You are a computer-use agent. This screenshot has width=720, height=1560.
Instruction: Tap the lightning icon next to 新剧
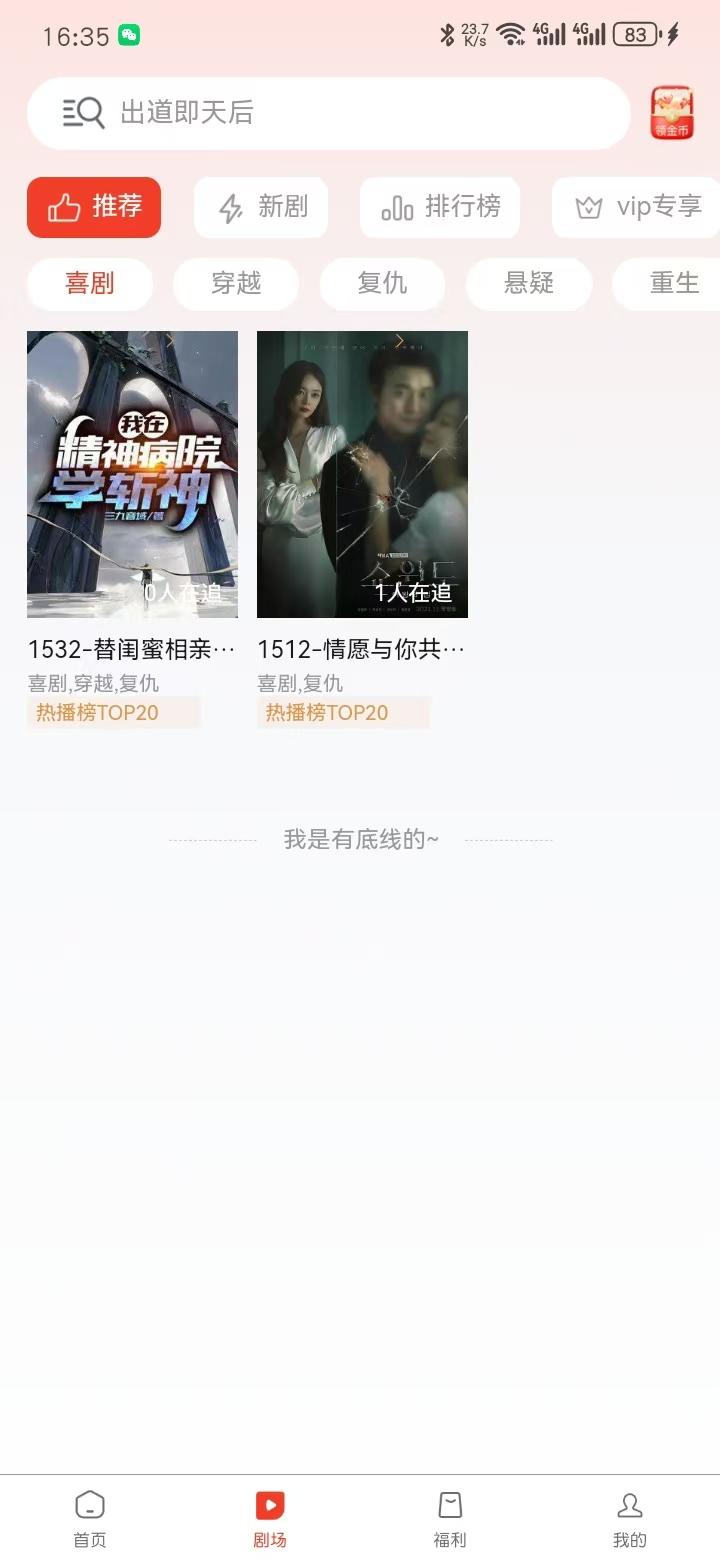pyautogui.click(x=231, y=207)
